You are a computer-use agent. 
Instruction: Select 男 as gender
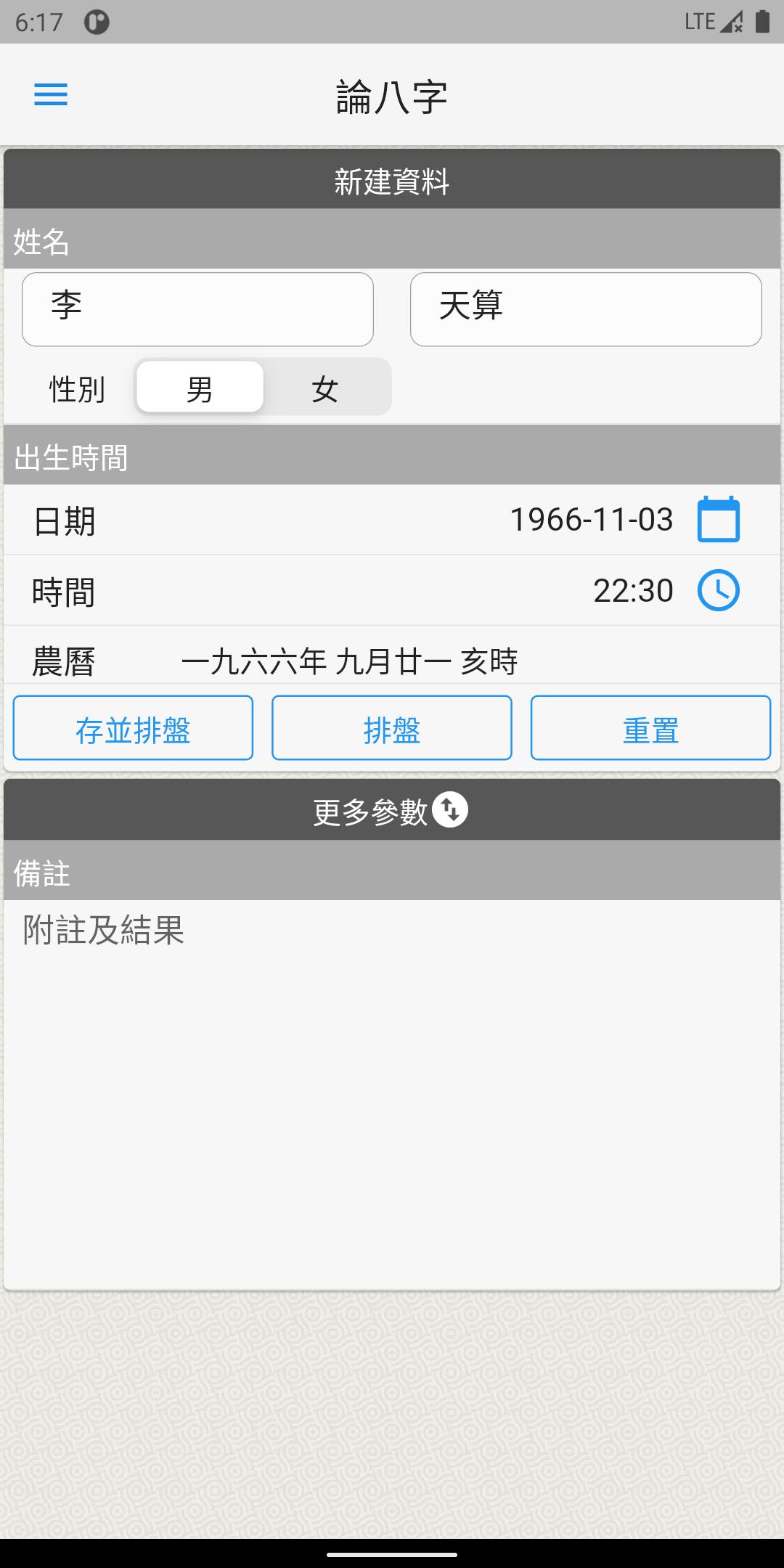pyautogui.click(x=200, y=387)
